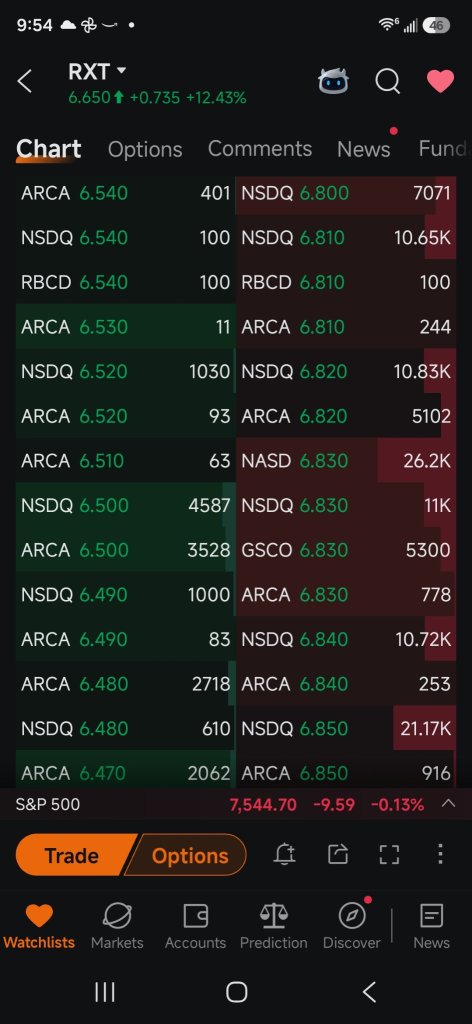This screenshot has width=472, height=1024.
Task: Tap the system home button
Action: click(x=236, y=992)
